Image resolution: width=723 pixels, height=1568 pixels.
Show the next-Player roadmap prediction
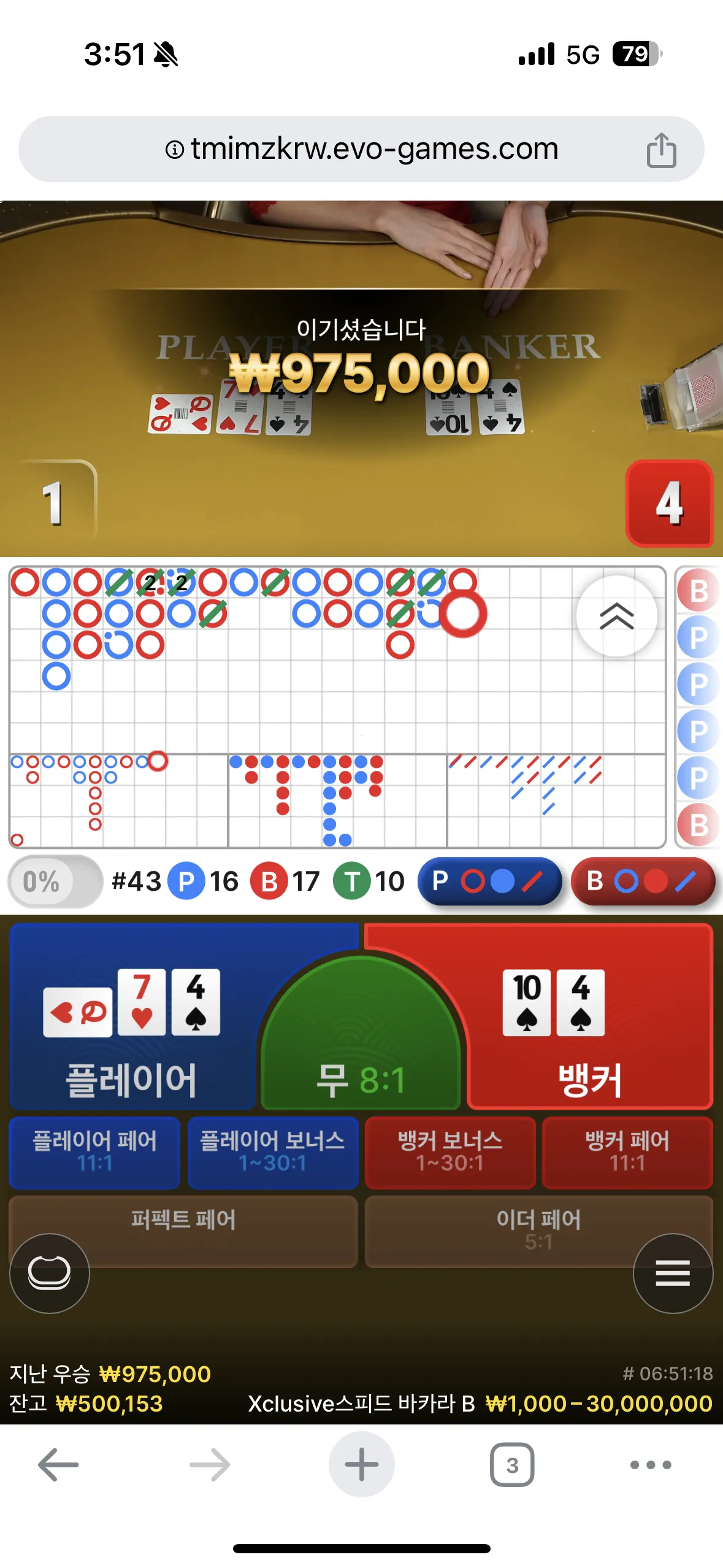pos(489,882)
